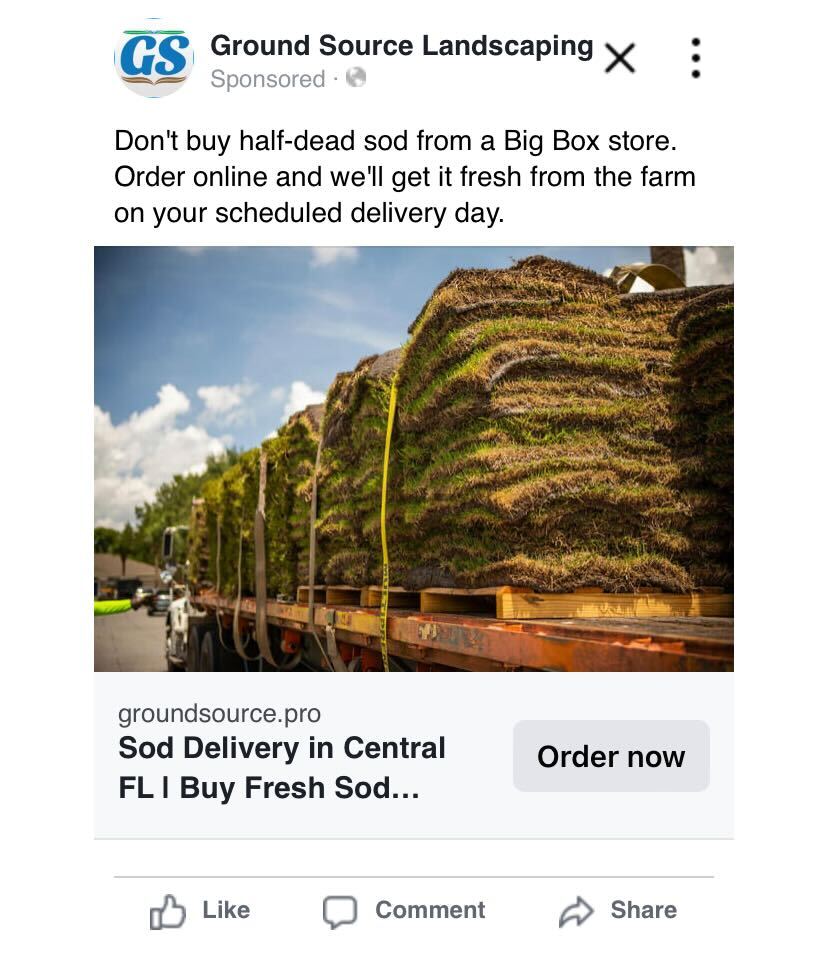Image resolution: width=828 pixels, height=956 pixels.
Task: Dismiss the ad with the X icon
Action: tap(620, 57)
